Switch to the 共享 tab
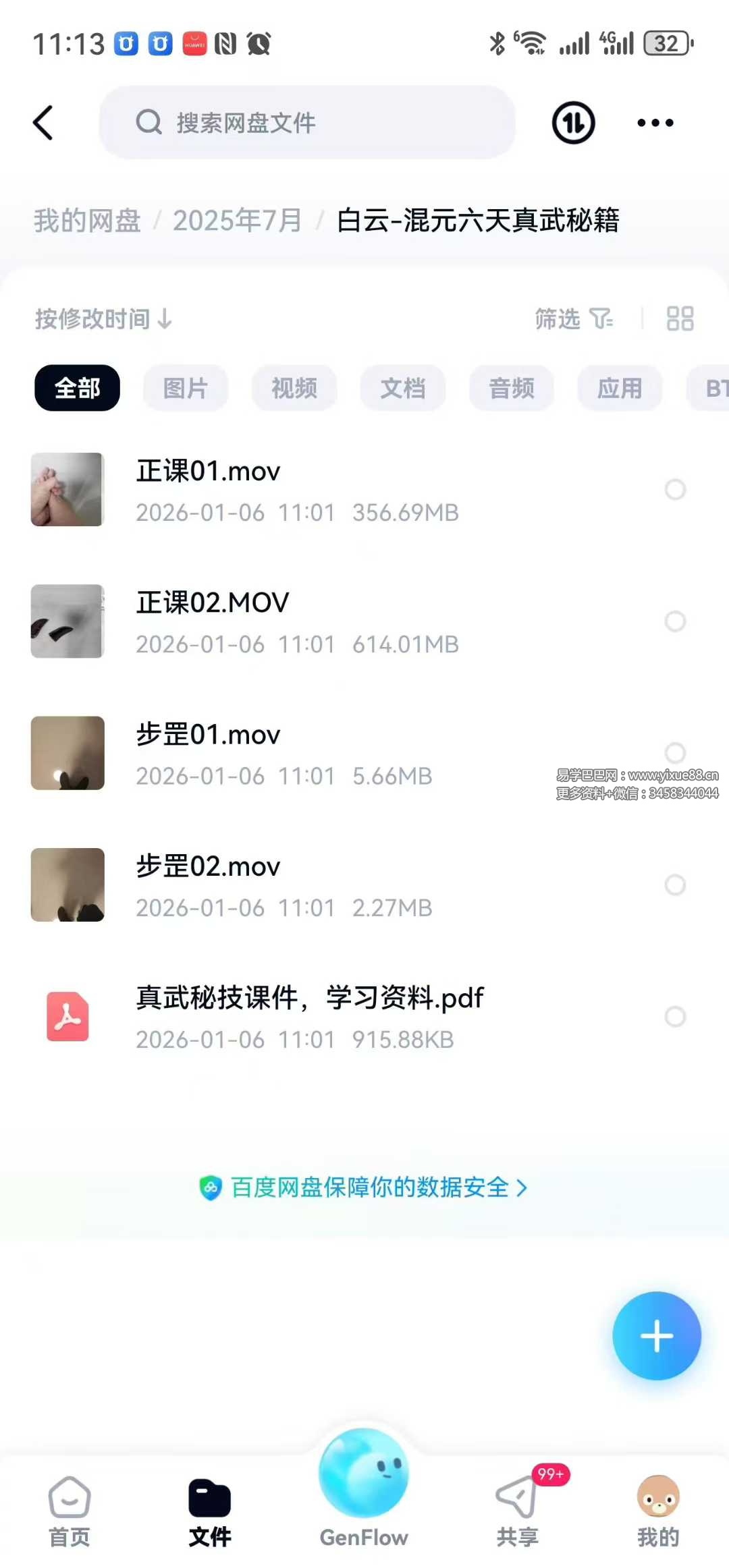The width and height of the screenshot is (729, 1568). (518, 1509)
